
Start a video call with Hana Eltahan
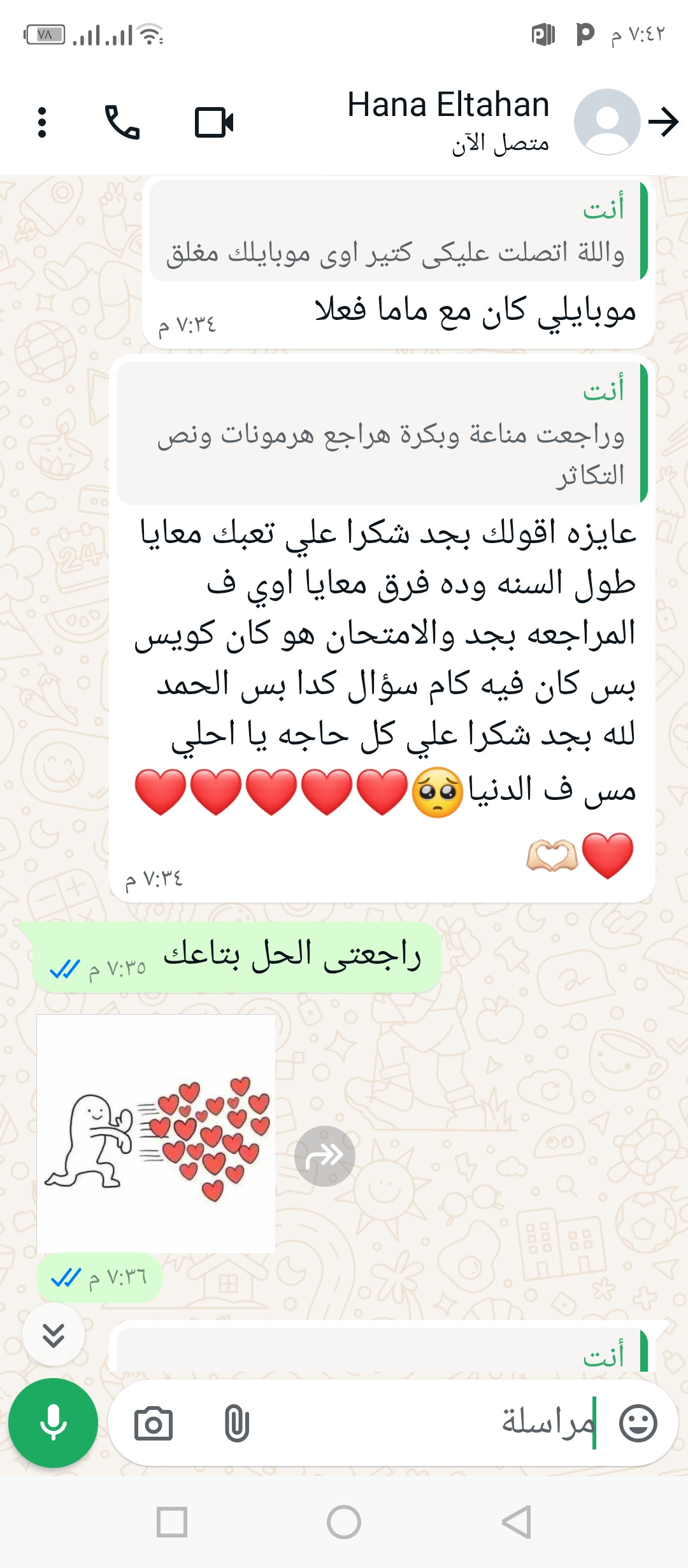pyautogui.click(x=214, y=122)
